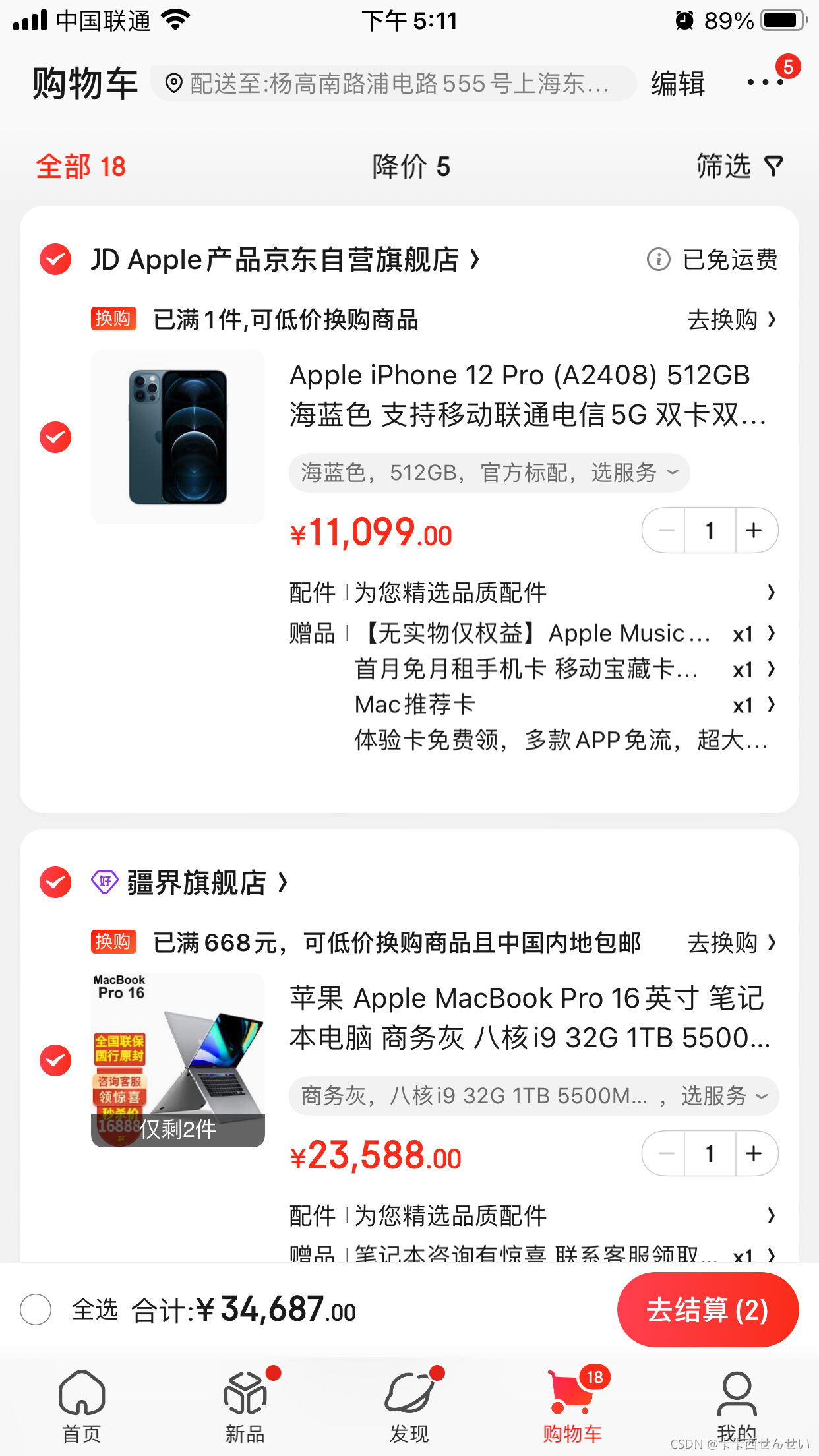819x1456 pixels.
Task: Increase iPhone 12 Pro quantity by one
Action: click(x=754, y=530)
